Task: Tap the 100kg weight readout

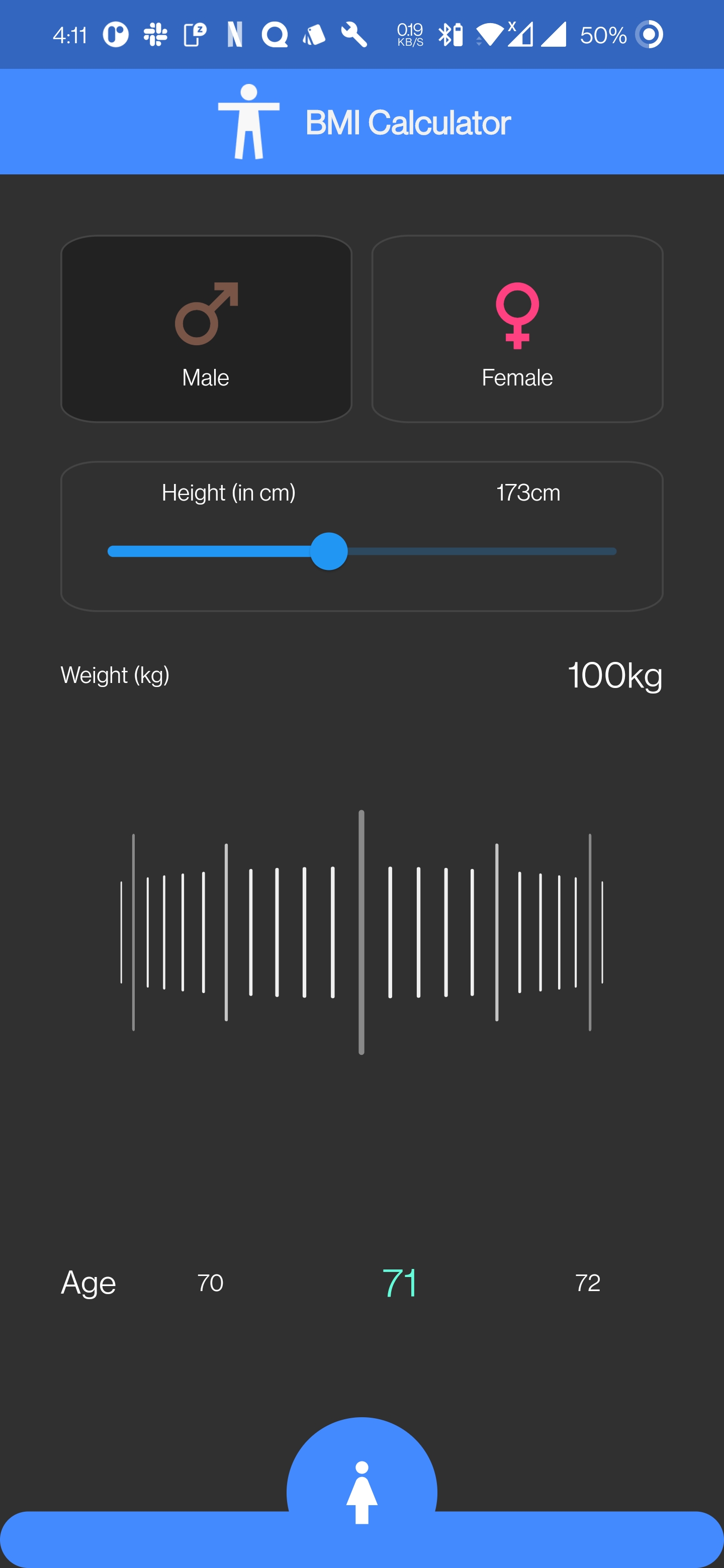Action: 615,675
